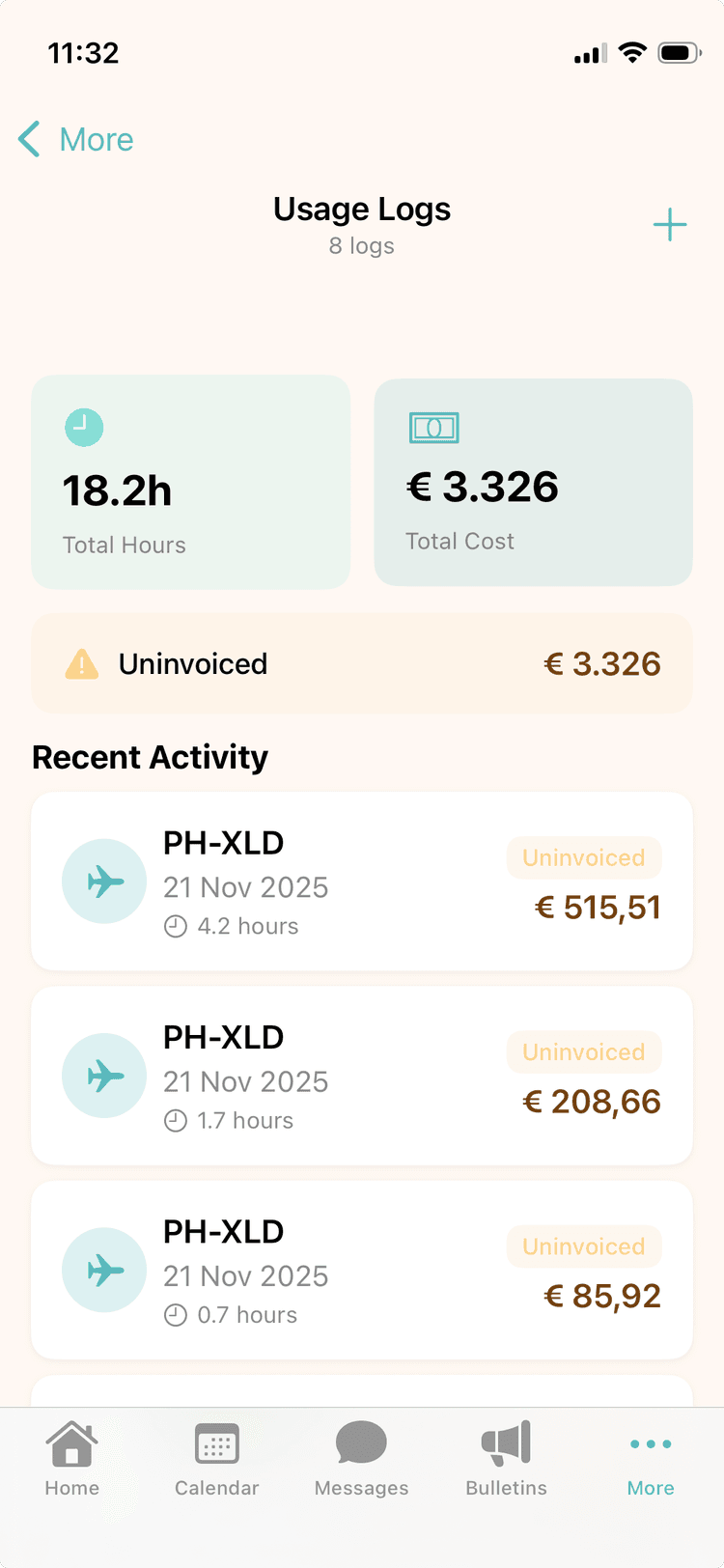Tap the plus icon to add a new log
This screenshot has width=724, height=1568.
coord(670,224)
